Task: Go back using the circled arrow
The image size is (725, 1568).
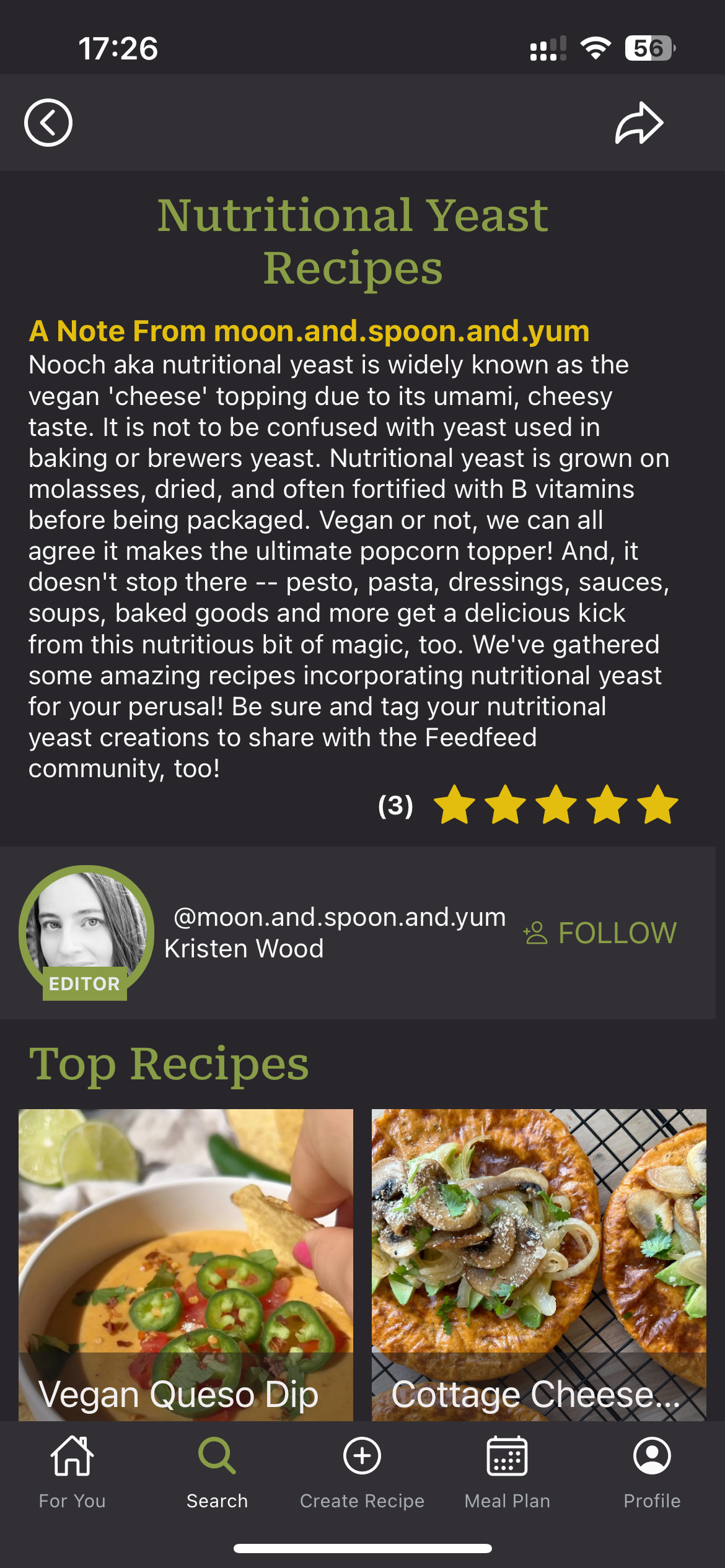Action: (48, 123)
